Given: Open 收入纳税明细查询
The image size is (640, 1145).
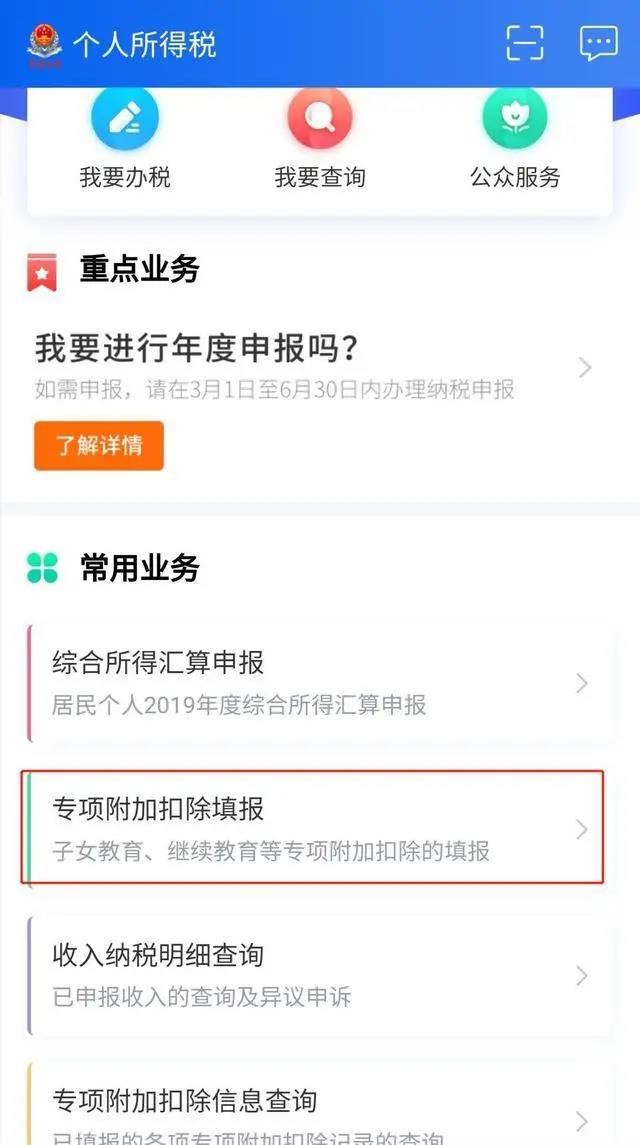Looking at the screenshot, I should point(320,976).
